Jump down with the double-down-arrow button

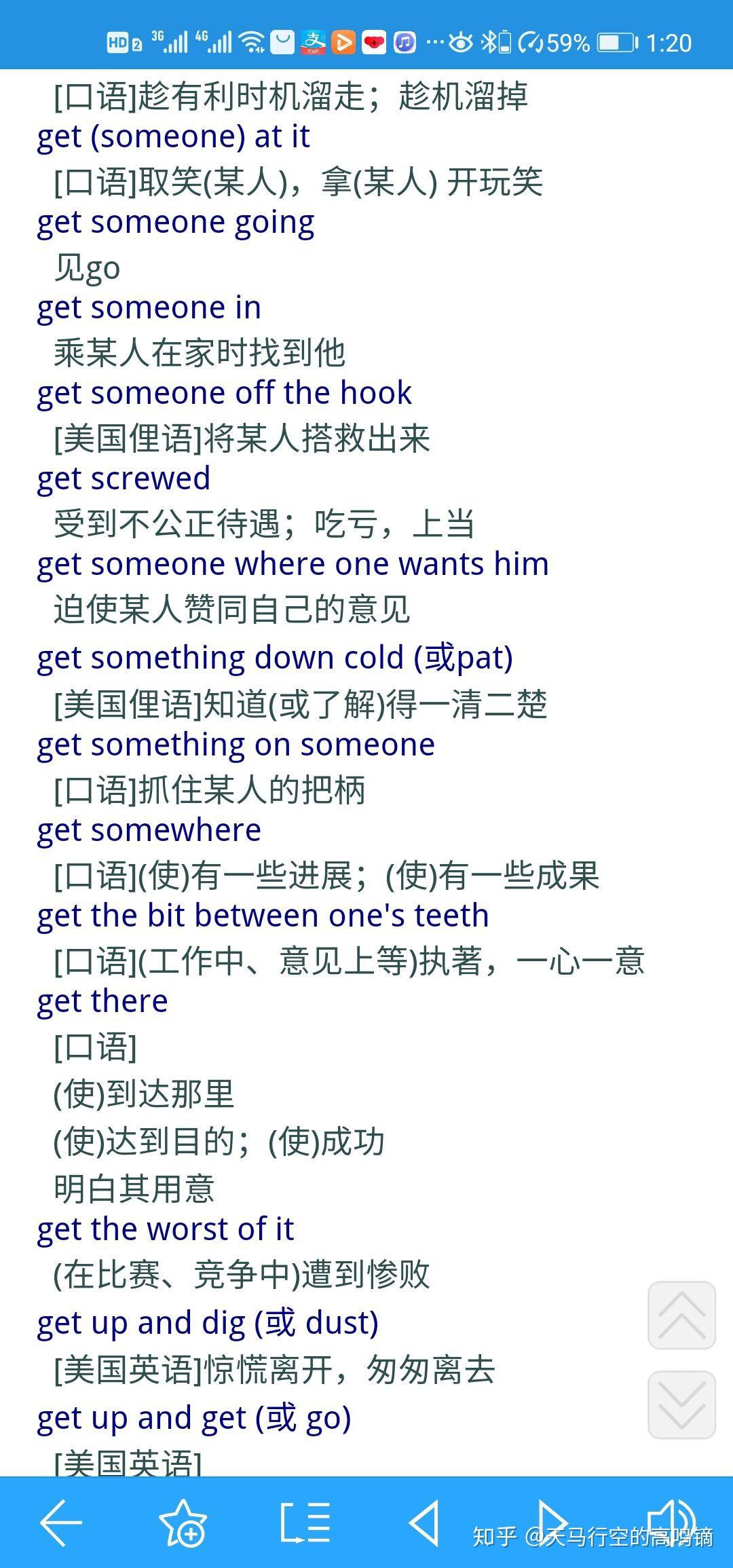pyautogui.click(x=681, y=1404)
